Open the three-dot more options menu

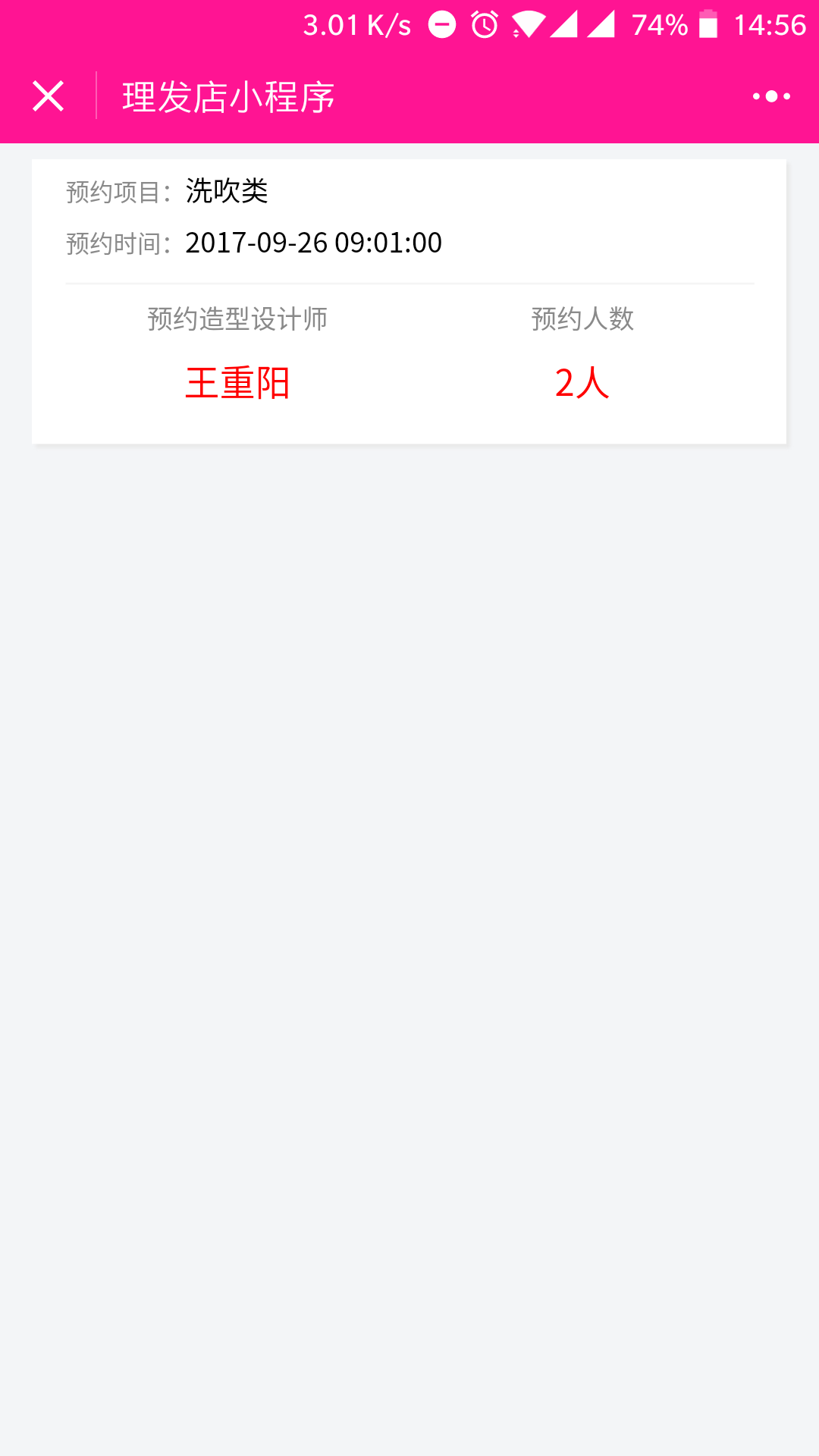771,96
